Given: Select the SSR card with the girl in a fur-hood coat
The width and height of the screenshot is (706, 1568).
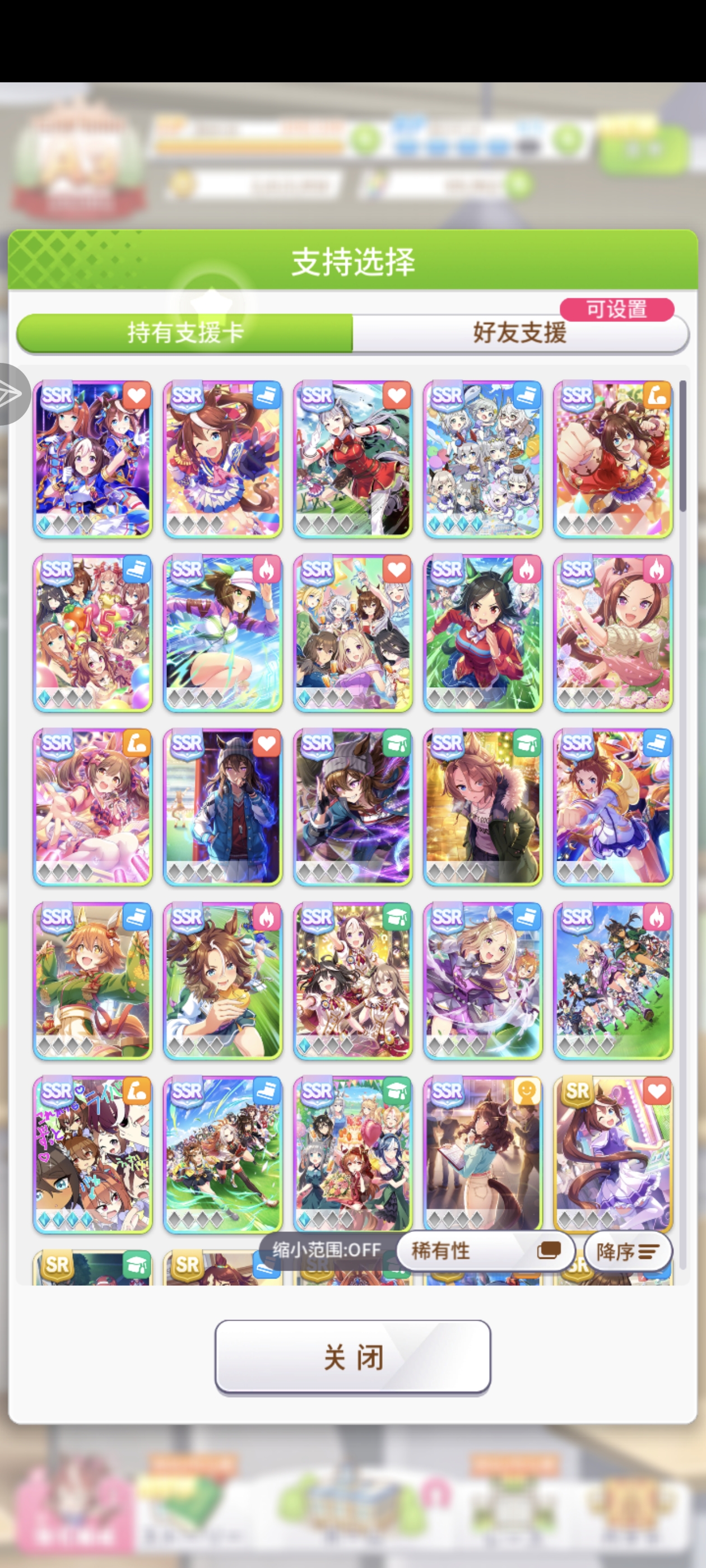Looking at the screenshot, I should coord(482,807).
